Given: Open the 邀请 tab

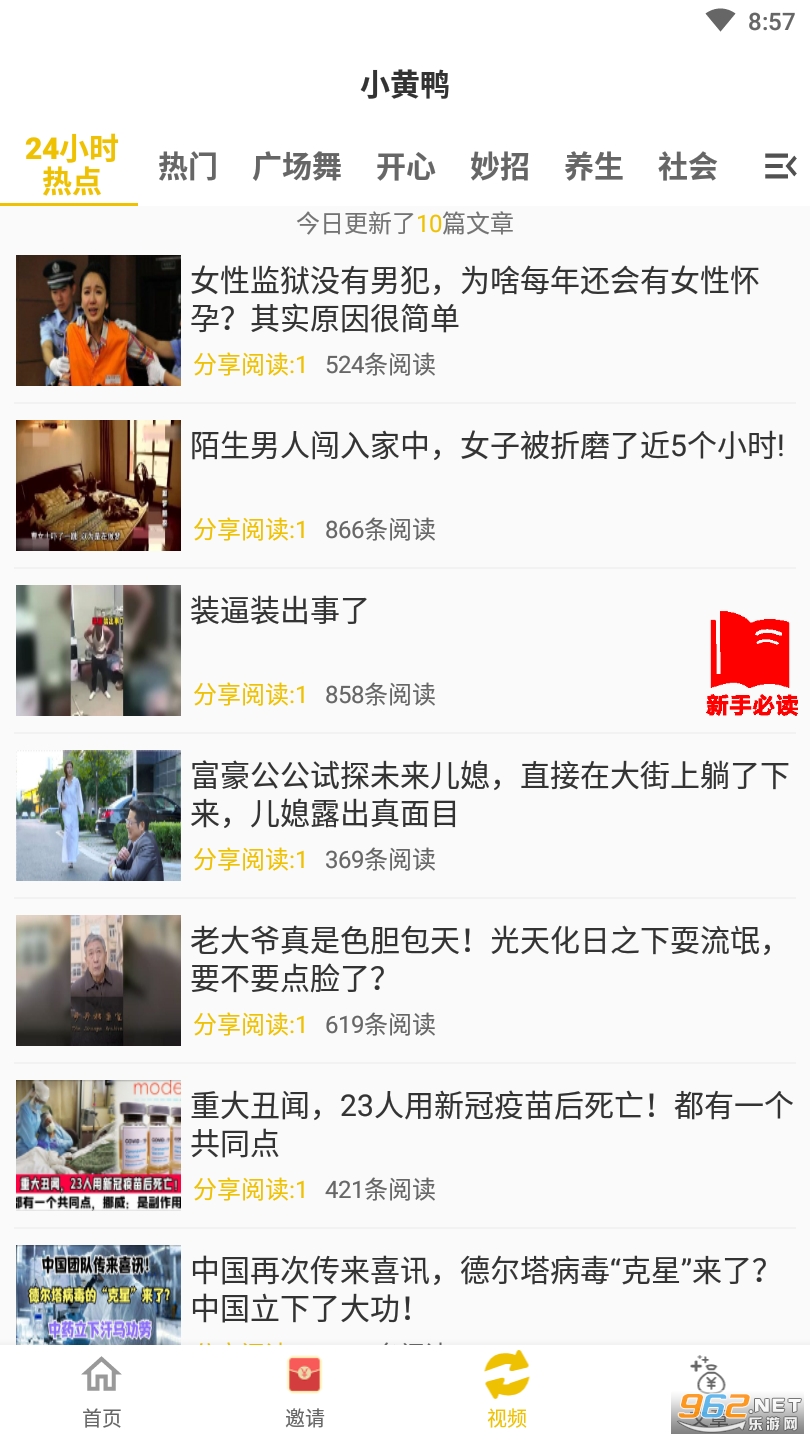Looking at the screenshot, I should pyautogui.click(x=304, y=1392).
